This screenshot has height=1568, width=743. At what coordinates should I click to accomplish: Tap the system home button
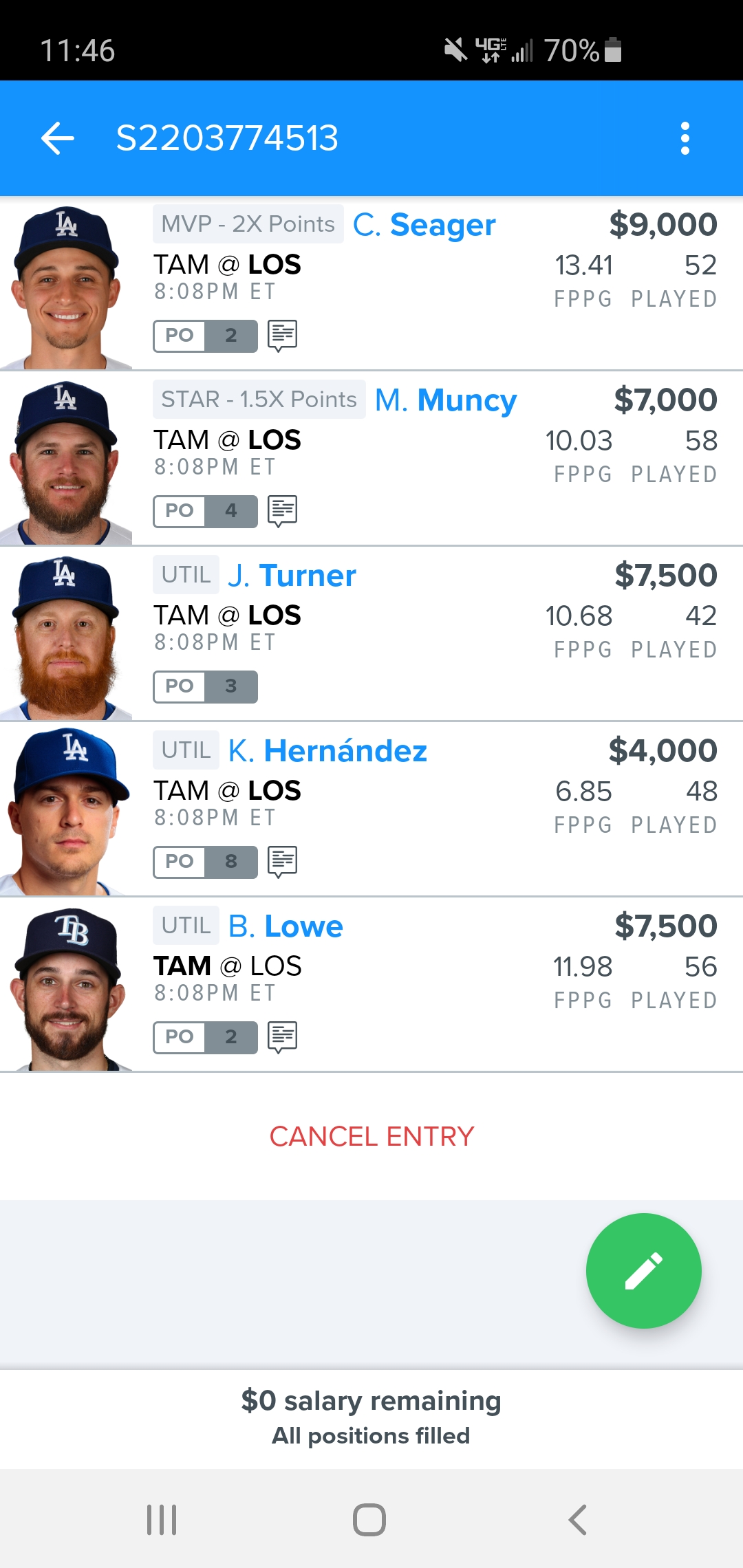coord(369,1520)
